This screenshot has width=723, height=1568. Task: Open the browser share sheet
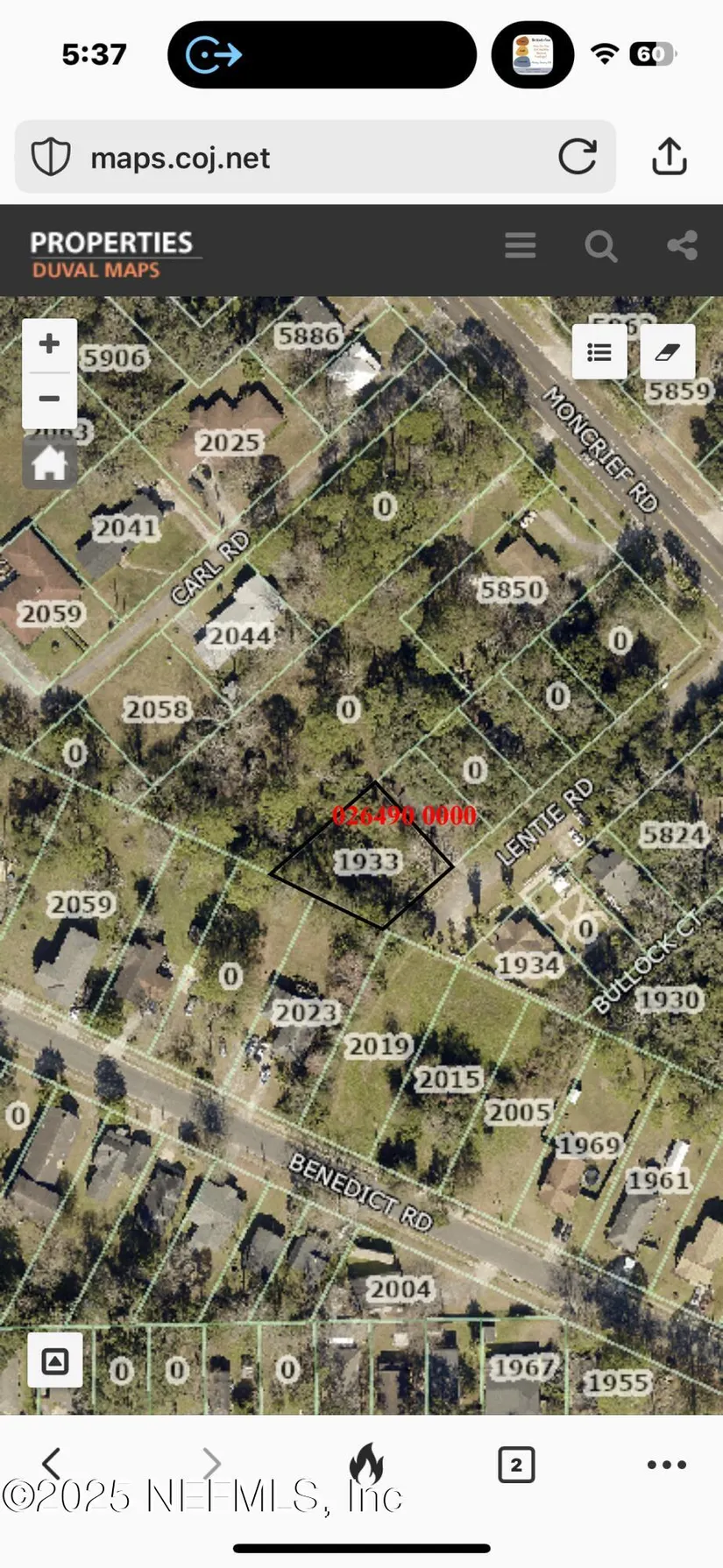tap(669, 157)
